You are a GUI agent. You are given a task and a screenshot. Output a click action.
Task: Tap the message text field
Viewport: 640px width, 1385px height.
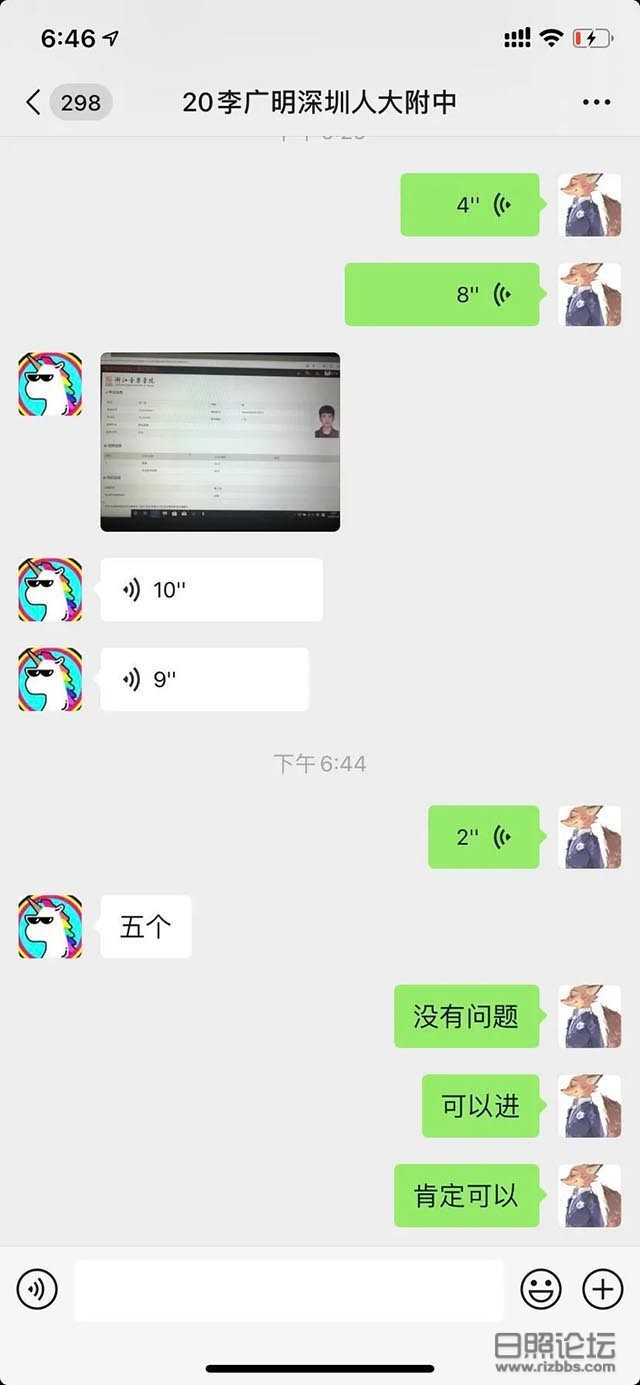point(288,1290)
